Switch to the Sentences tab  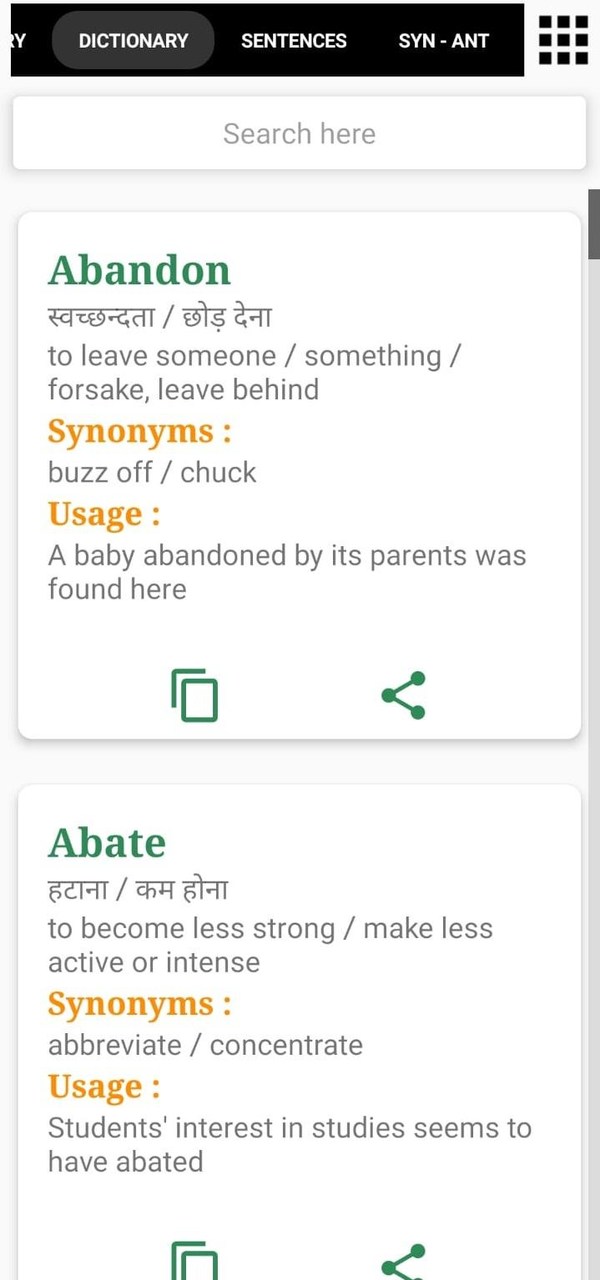click(x=294, y=41)
